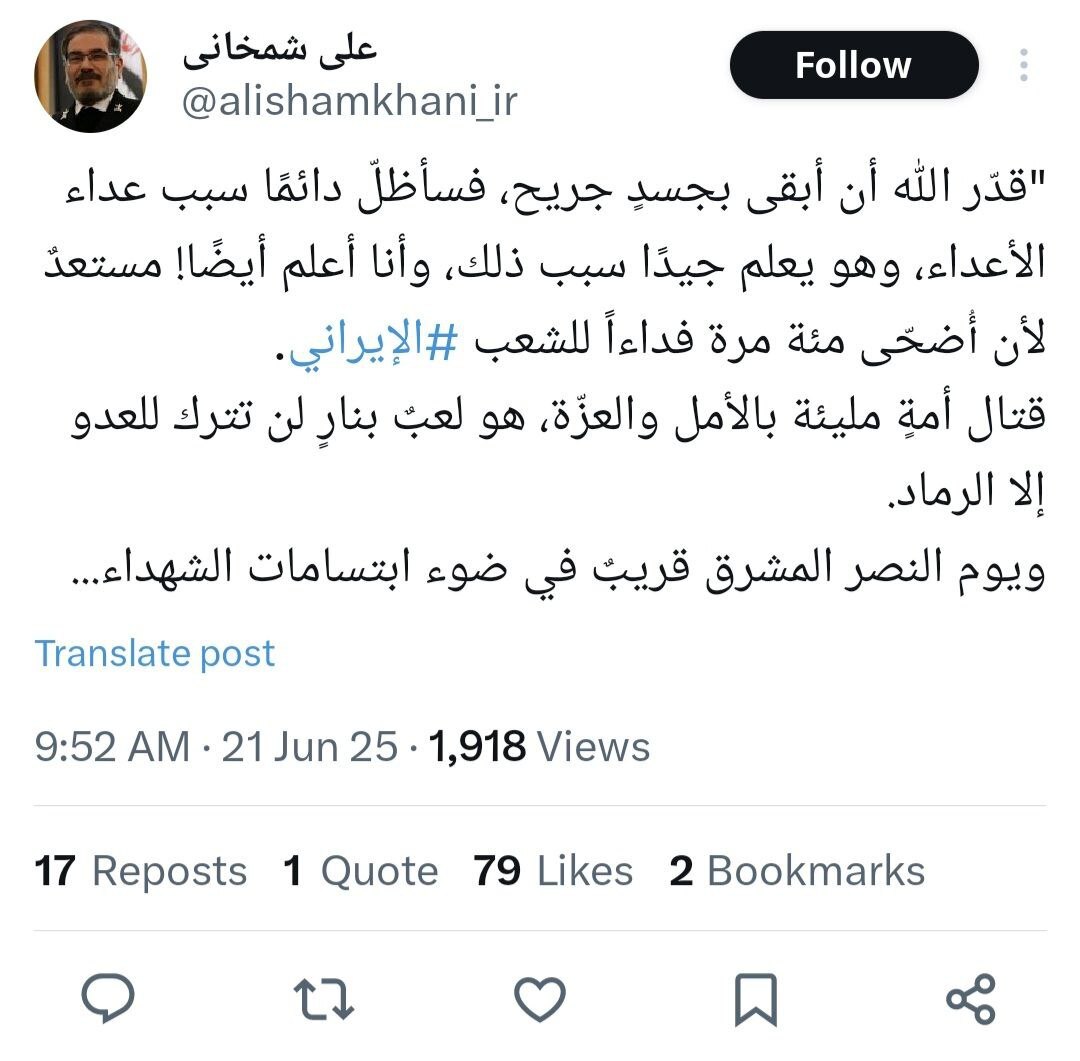The height and width of the screenshot is (1061, 1080).
Task: Repost this tweet
Action: 324,999
